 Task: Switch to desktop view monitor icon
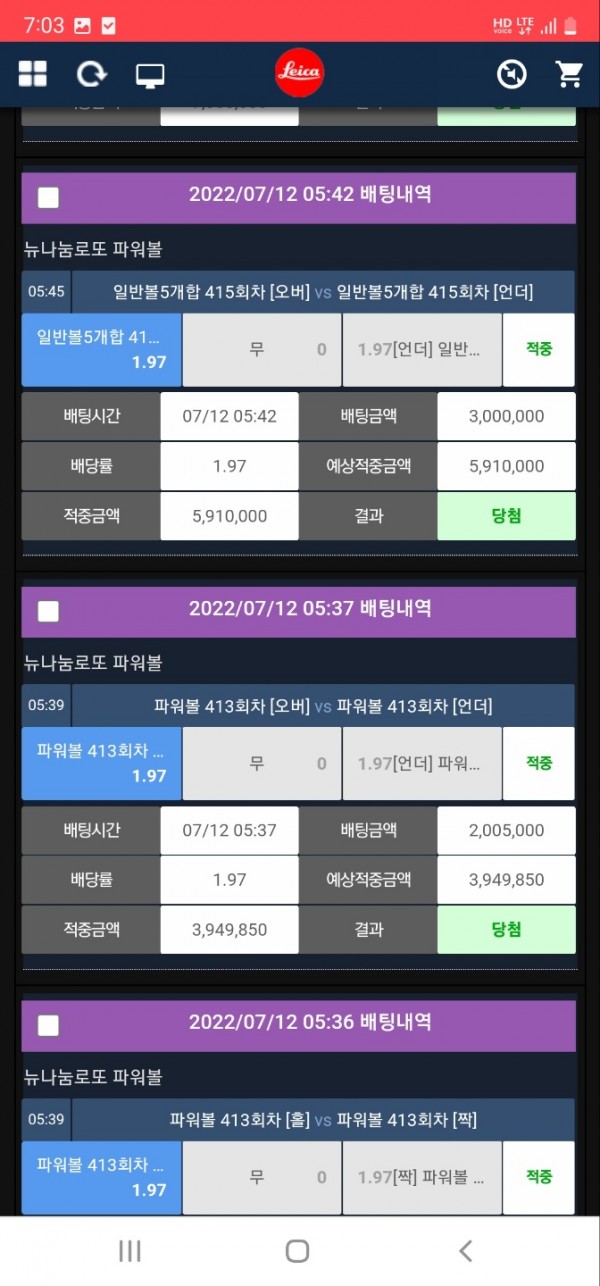click(x=150, y=75)
